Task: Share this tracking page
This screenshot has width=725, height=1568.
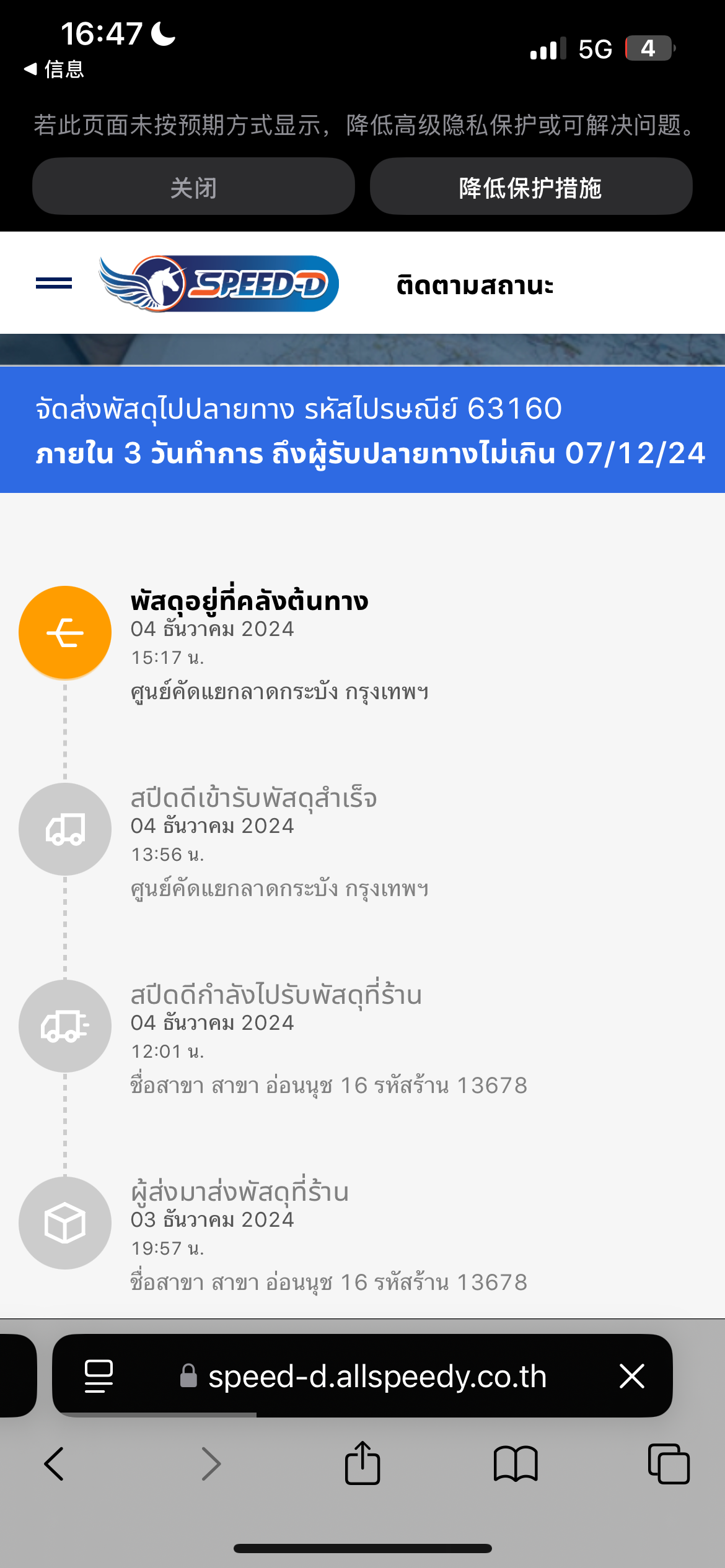Action: (x=362, y=1463)
